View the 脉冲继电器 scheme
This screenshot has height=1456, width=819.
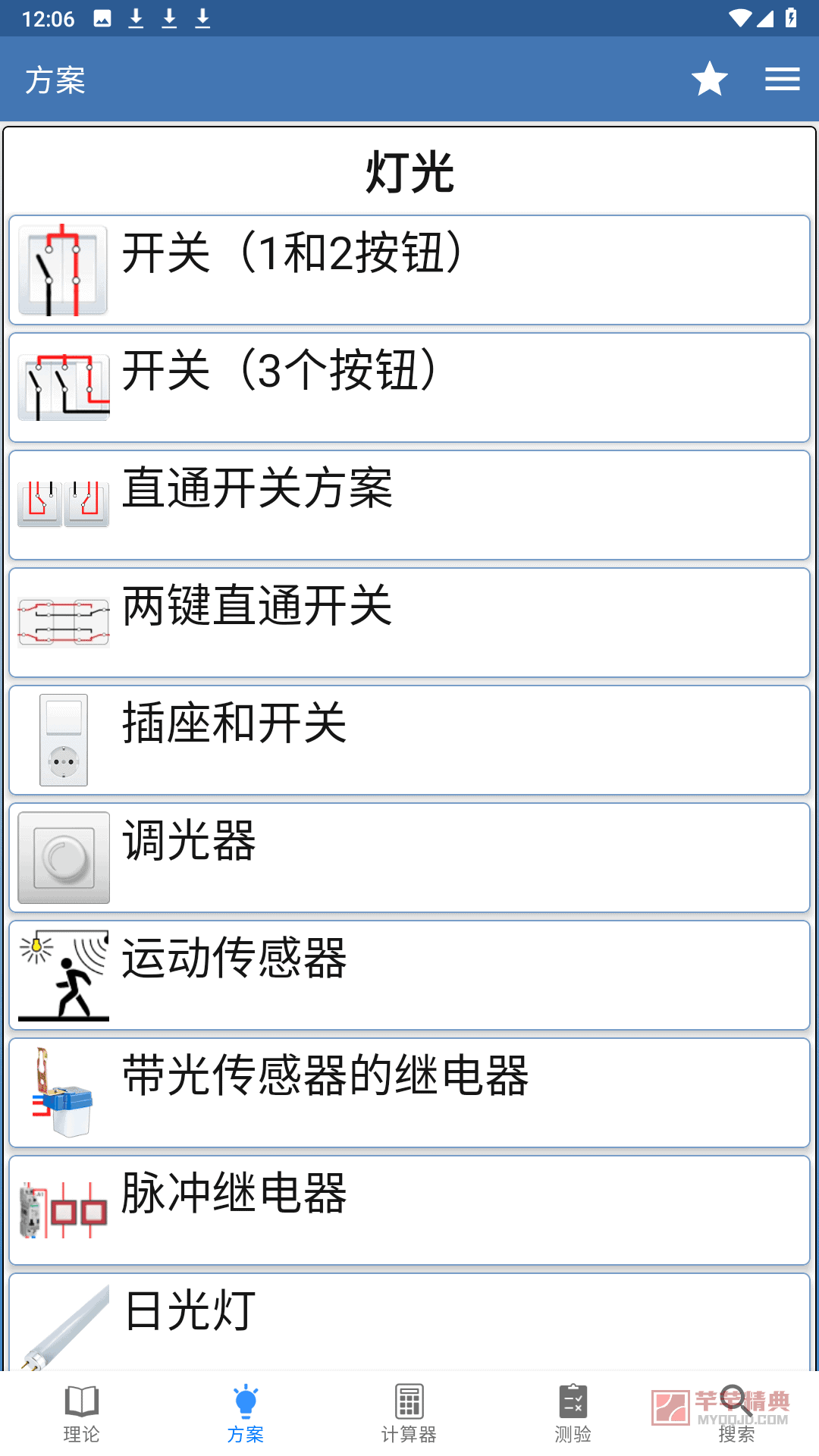(409, 1210)
